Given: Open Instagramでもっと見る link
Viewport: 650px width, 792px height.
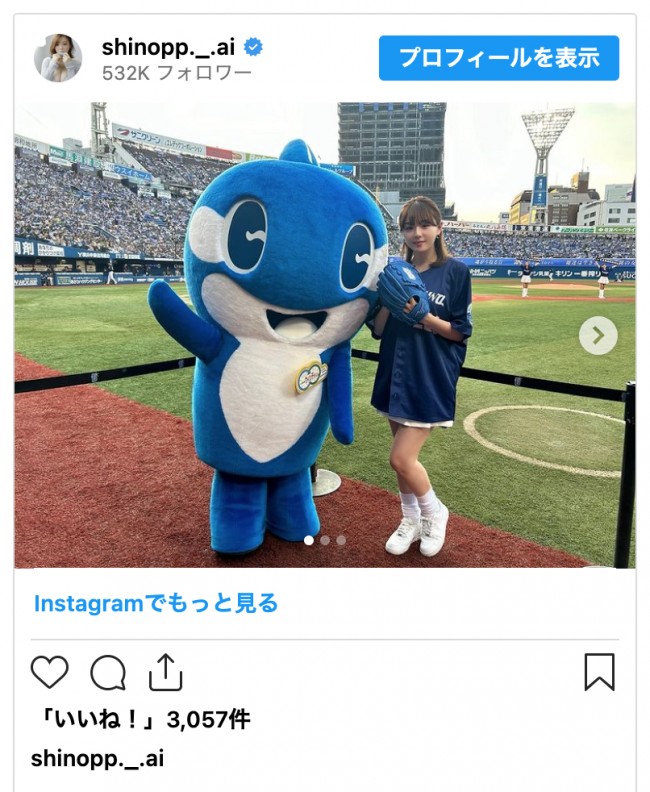Looking at the screenshot, I should pyautogui.click(x=156, y=603).
